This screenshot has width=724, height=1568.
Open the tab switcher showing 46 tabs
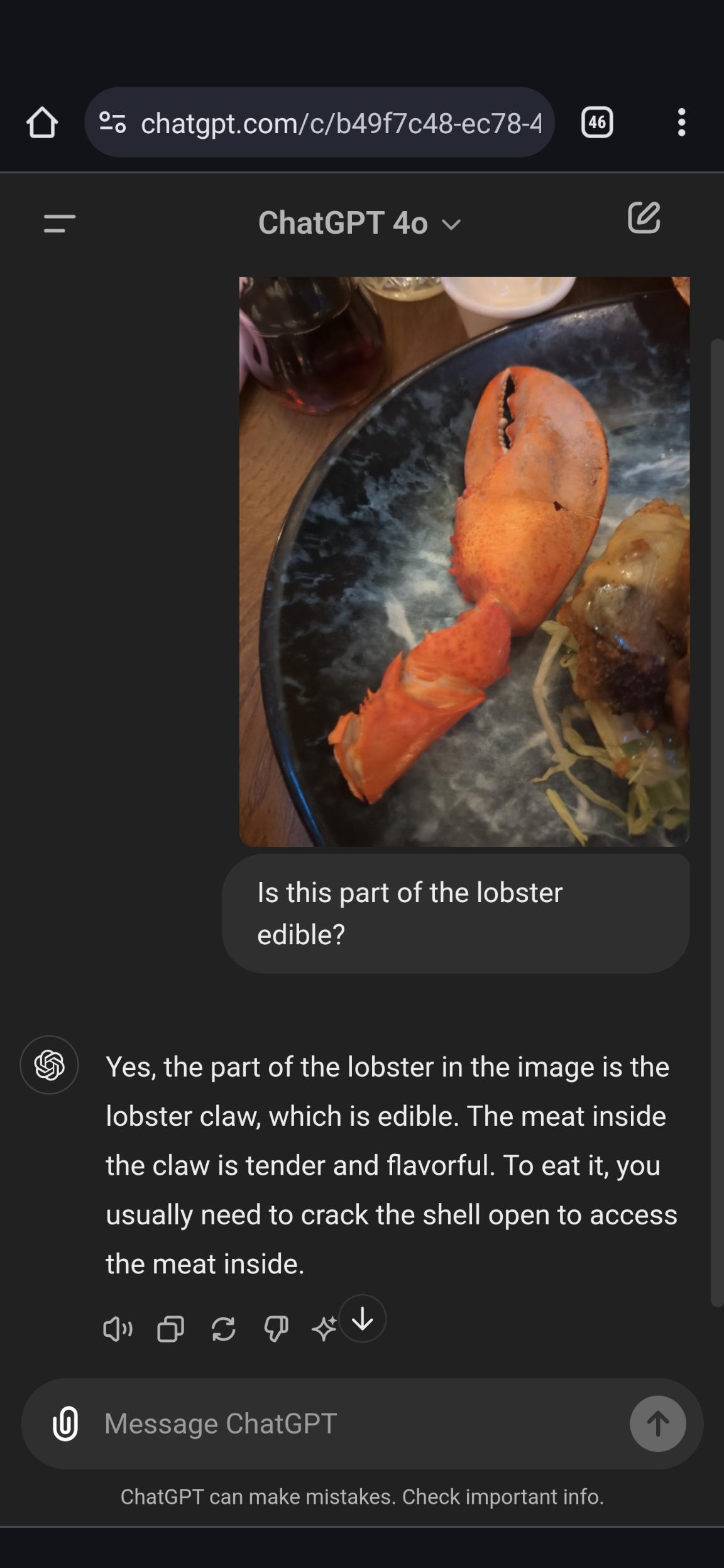tap(597, 122)
